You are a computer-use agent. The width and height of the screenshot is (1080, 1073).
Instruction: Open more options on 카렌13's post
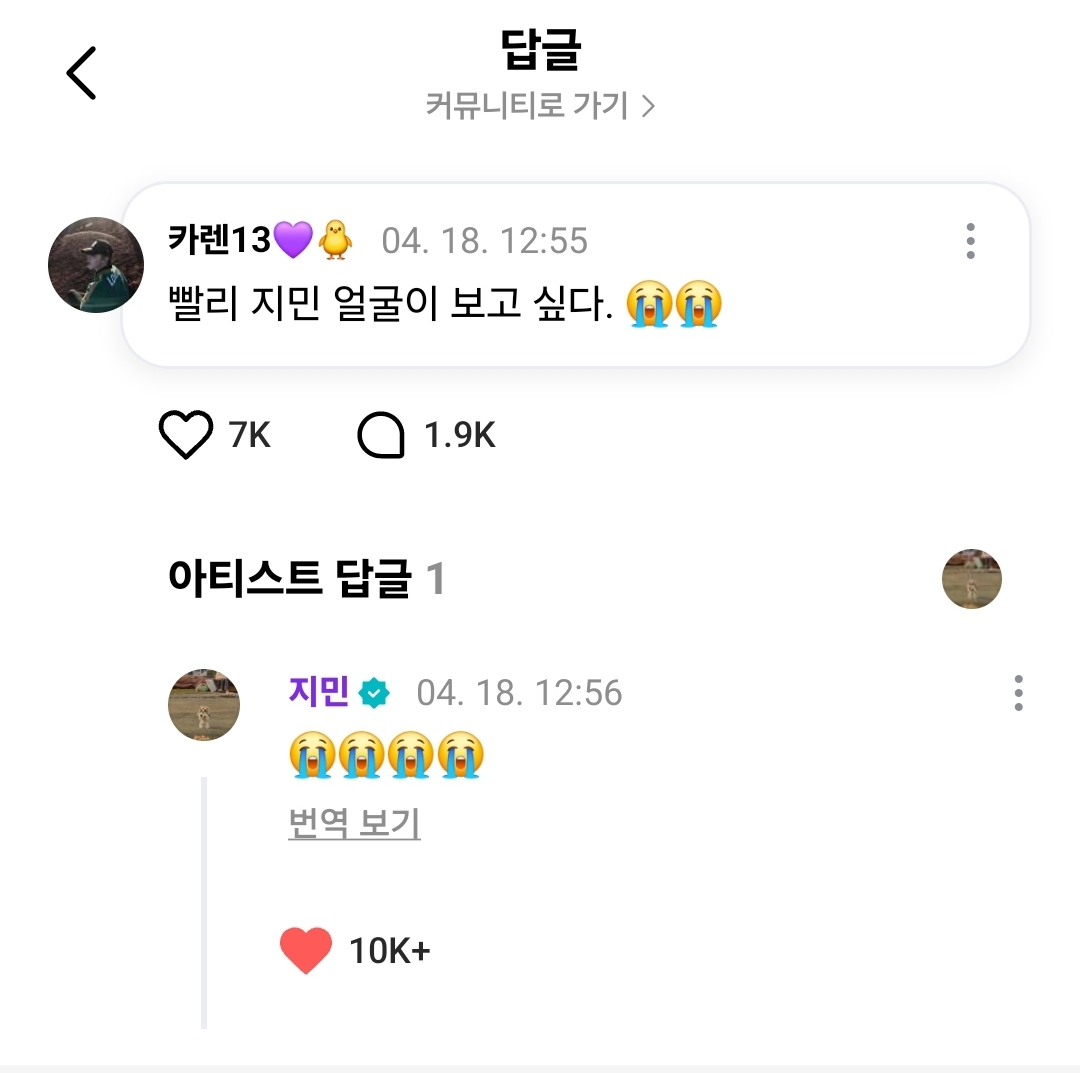(970, 241)
